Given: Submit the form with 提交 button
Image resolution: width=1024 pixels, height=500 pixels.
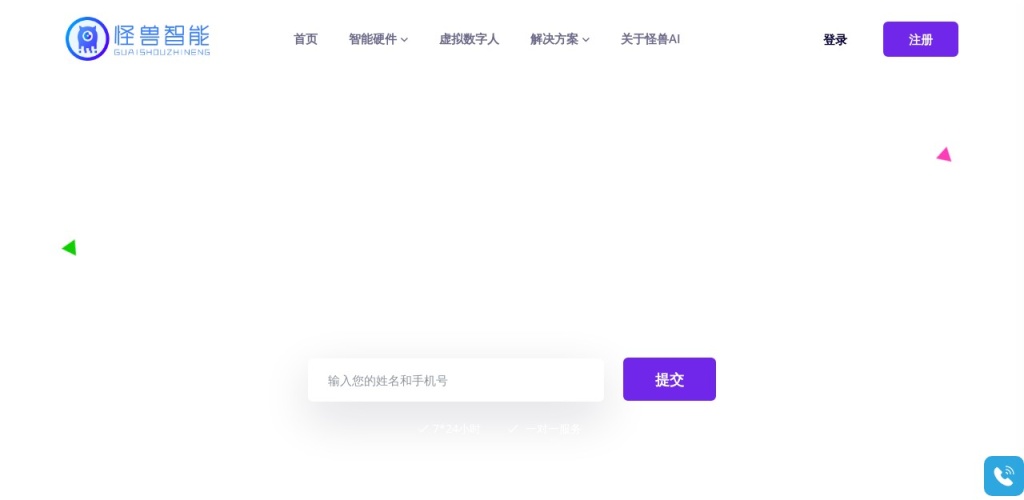Looking at the screenshot, I should (669, 379).
